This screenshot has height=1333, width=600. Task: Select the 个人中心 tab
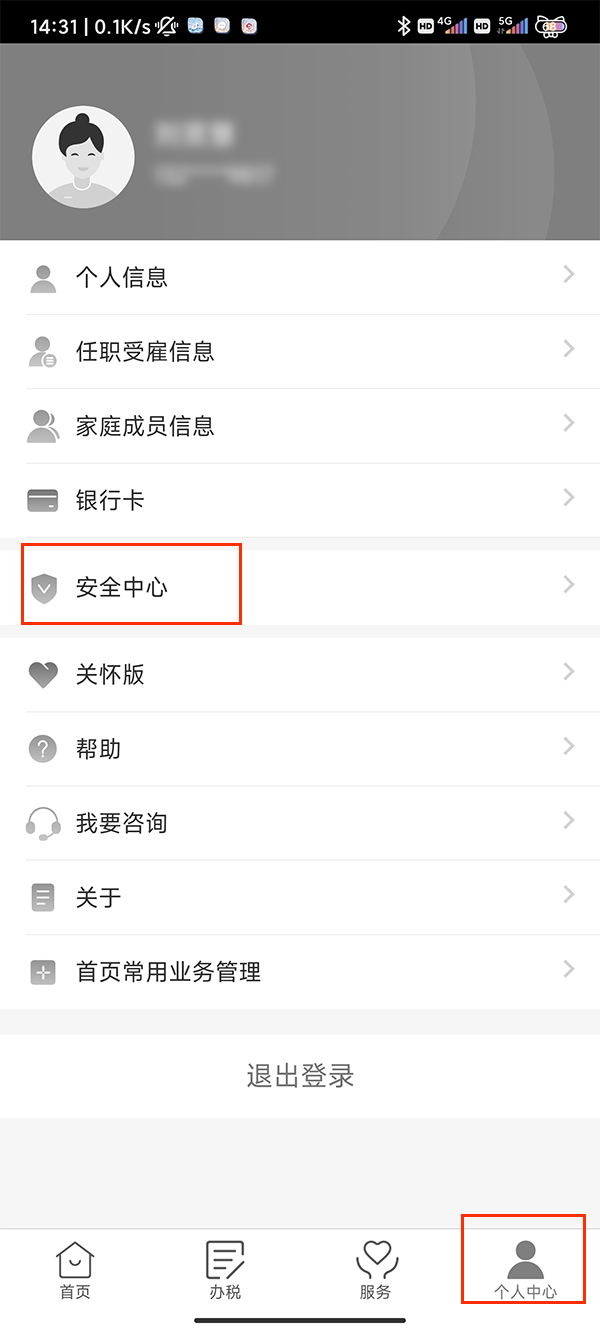click(x=525, y=1270)
